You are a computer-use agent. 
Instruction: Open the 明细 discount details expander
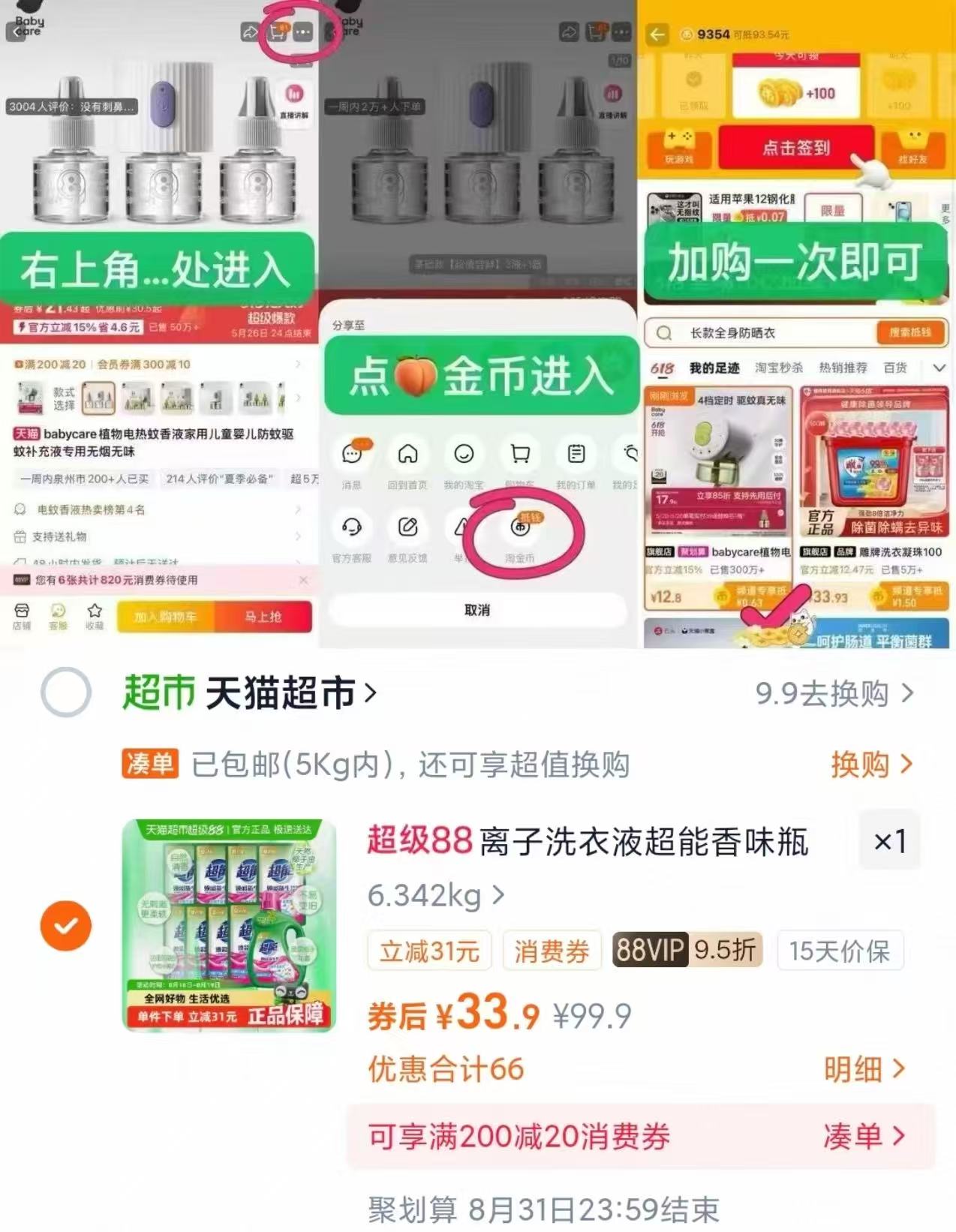859,1070
